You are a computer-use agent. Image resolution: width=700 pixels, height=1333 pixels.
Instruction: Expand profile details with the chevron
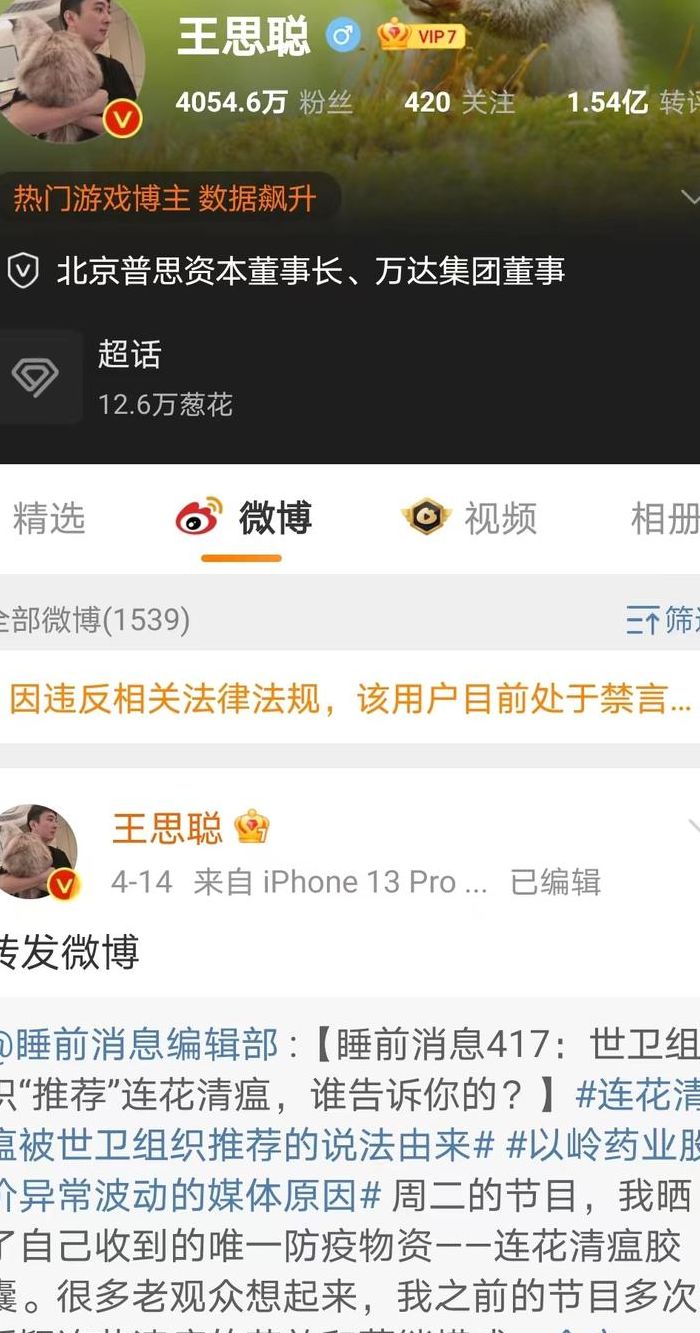click(x=689, y=197)
